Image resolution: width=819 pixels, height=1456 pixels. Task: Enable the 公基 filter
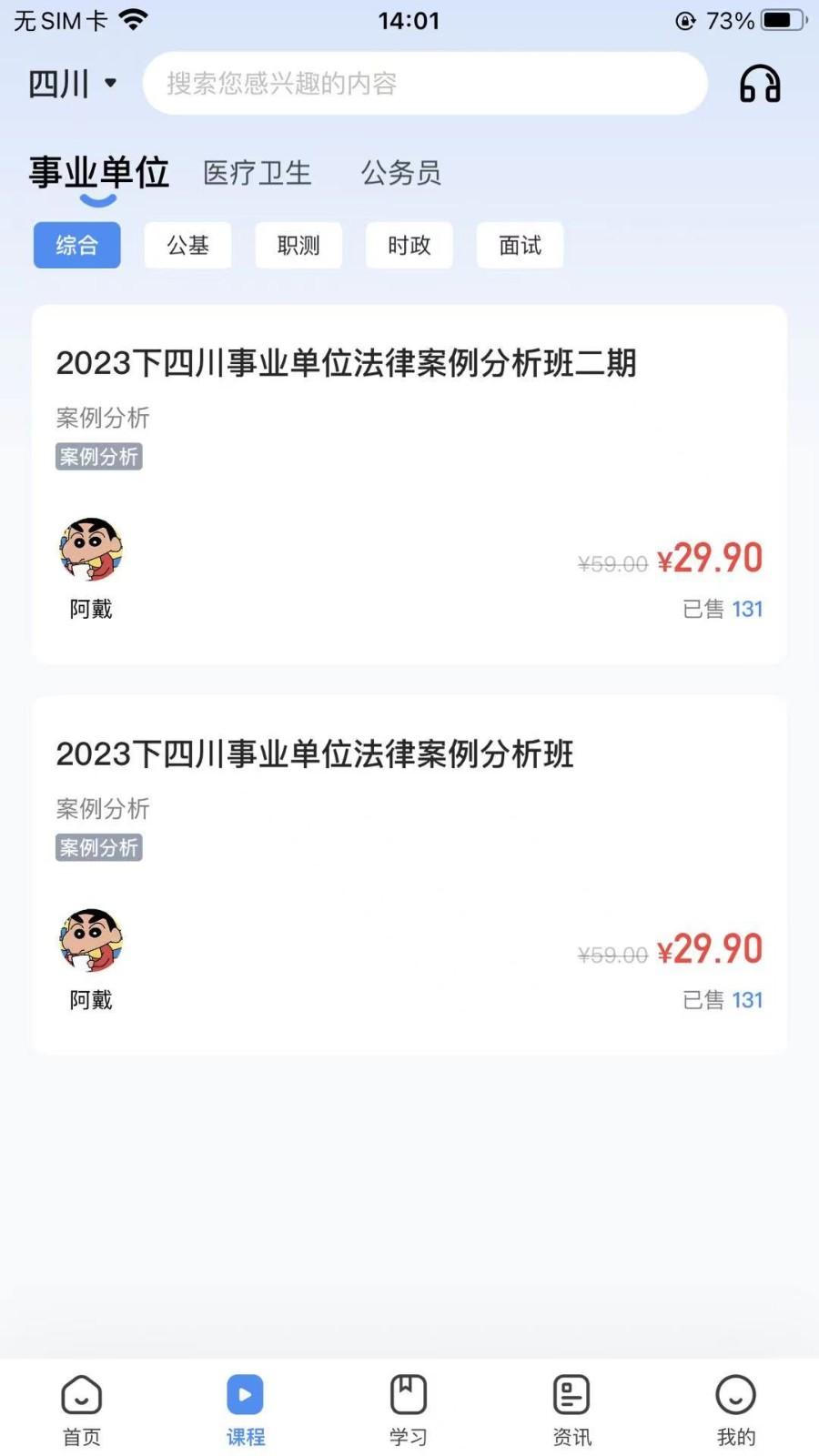(187, 245)
